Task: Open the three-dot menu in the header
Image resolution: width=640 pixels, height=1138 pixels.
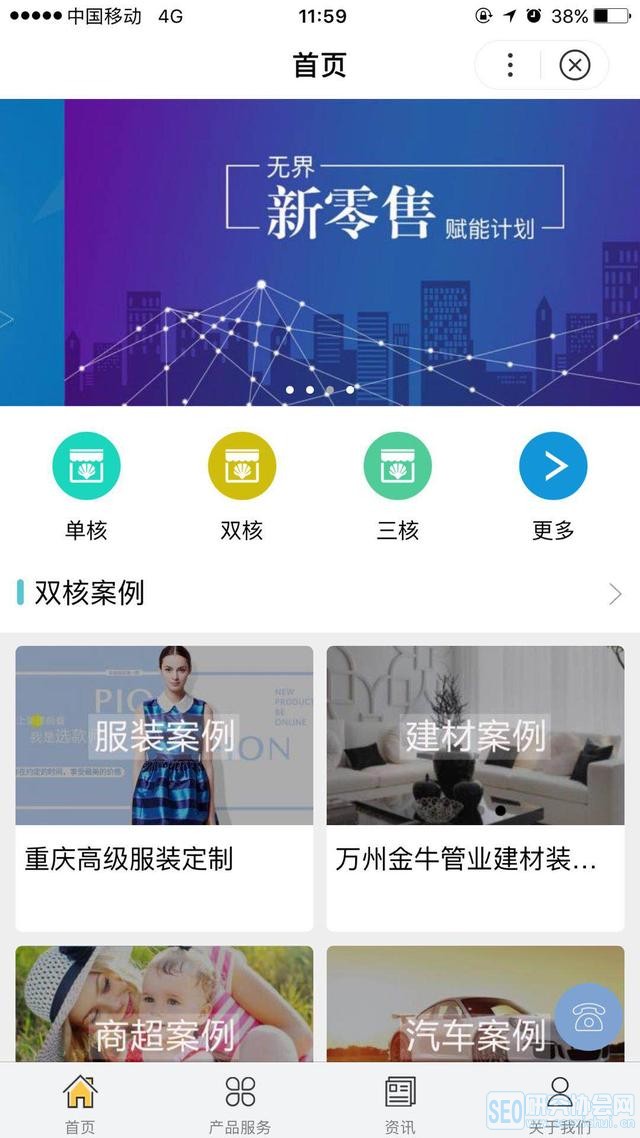Action: point(510,66)
